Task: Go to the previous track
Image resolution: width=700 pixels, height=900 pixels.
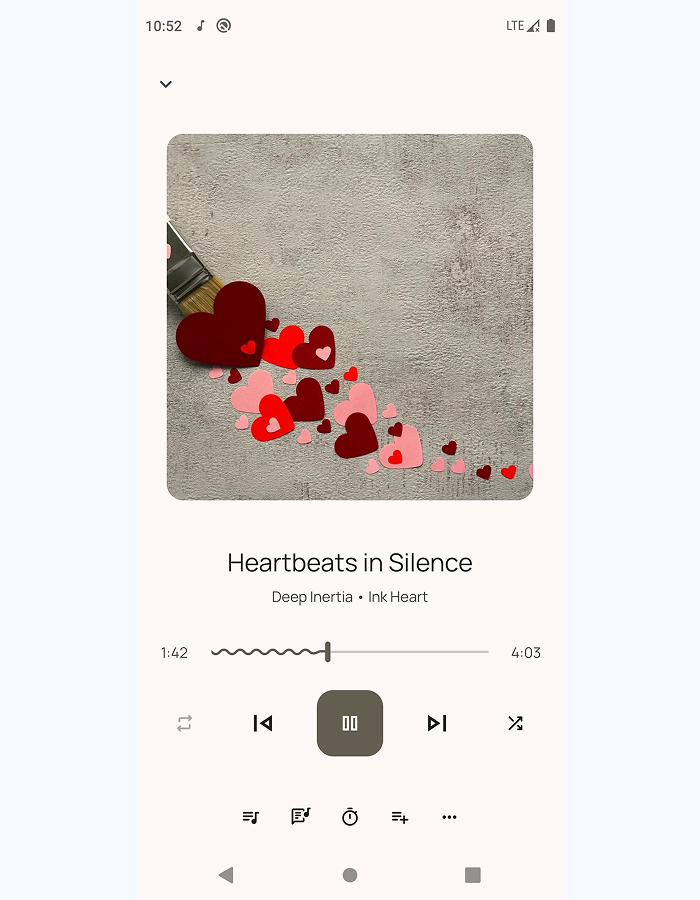Action: 263,723
